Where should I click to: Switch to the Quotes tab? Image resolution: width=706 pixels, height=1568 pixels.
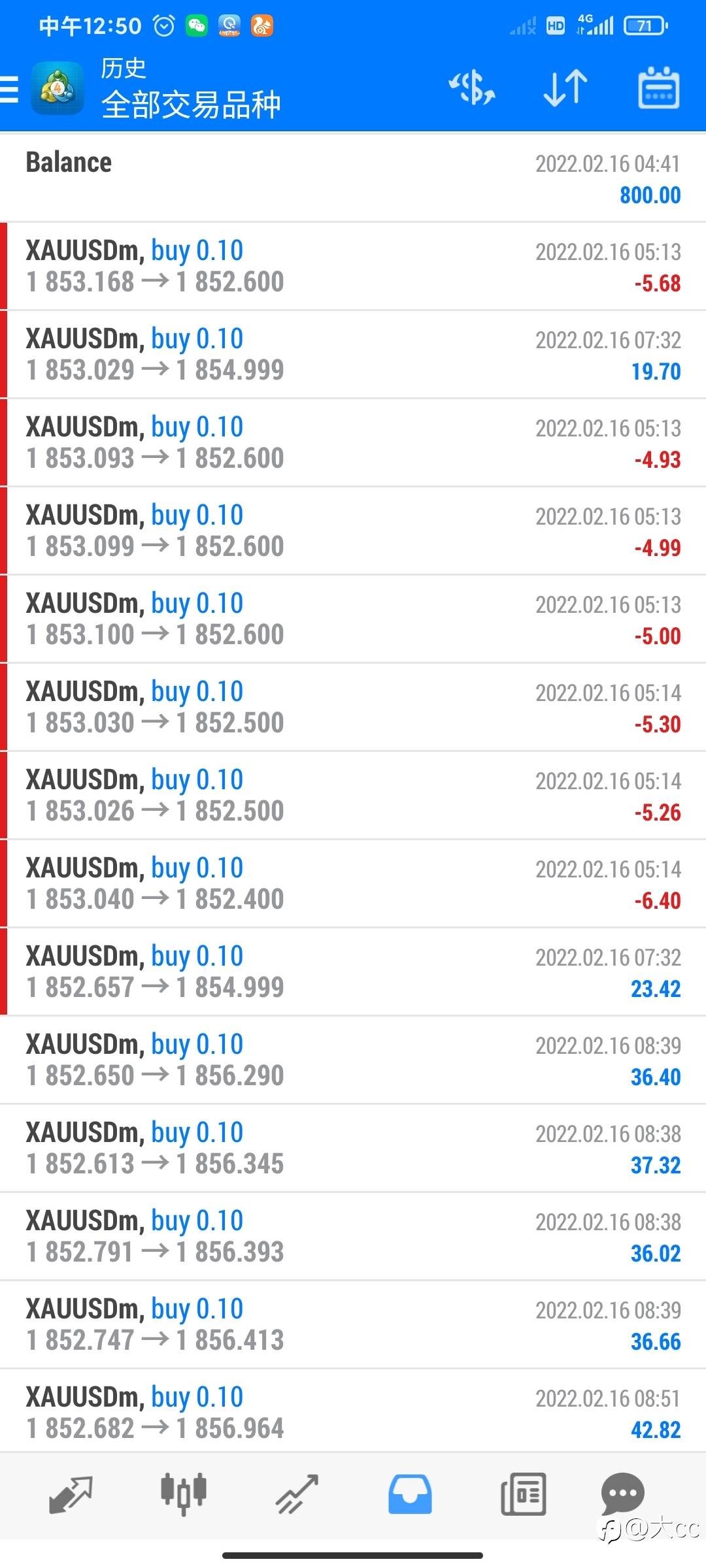coord(71,1494)
